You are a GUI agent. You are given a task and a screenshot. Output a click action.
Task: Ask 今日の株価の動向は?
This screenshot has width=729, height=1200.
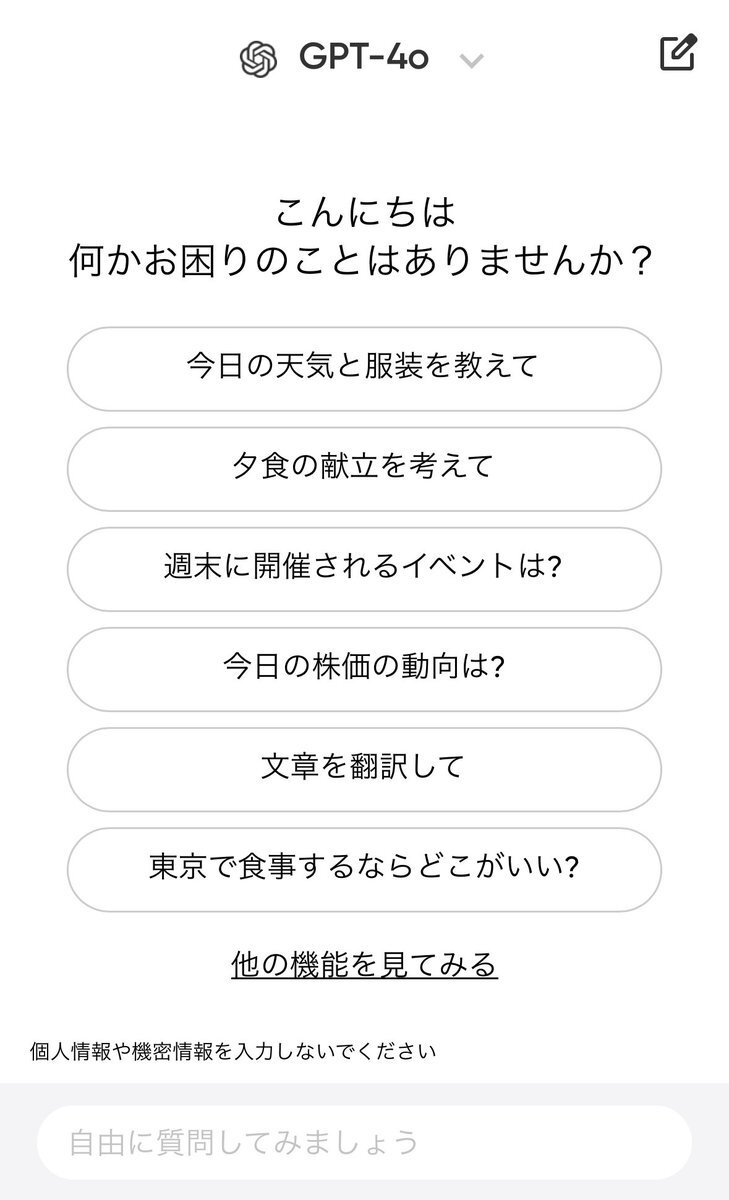pyautogui.click(x=364, y=669)
